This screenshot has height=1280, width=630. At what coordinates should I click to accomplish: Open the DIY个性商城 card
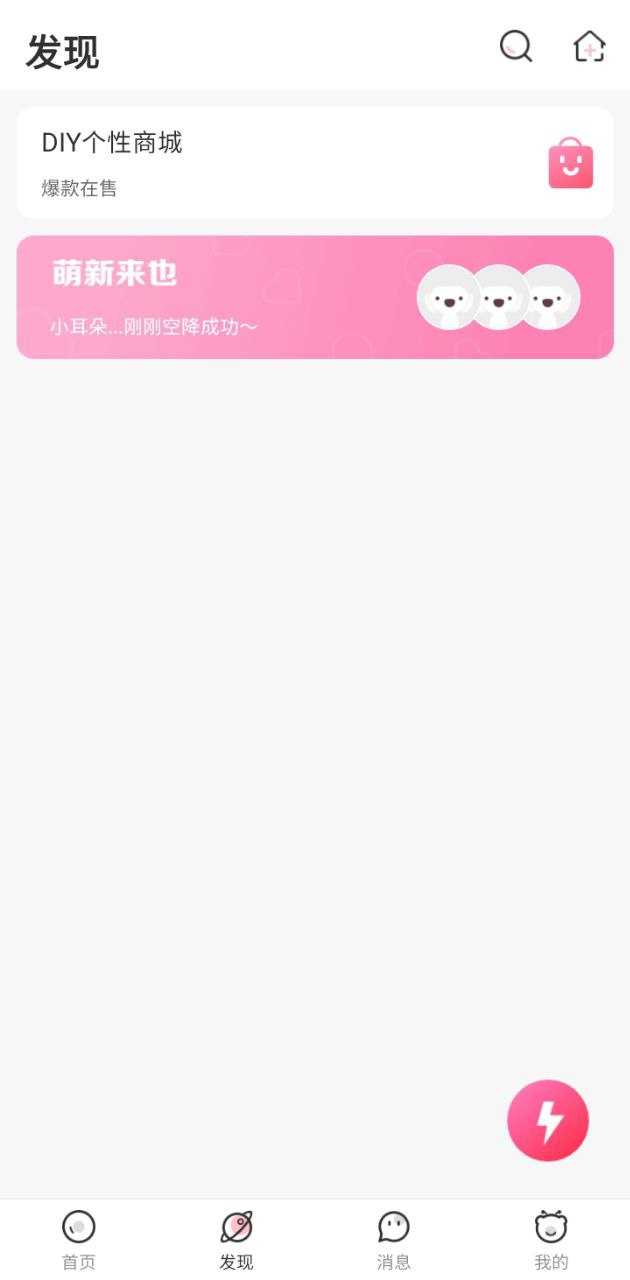(315, 163)
